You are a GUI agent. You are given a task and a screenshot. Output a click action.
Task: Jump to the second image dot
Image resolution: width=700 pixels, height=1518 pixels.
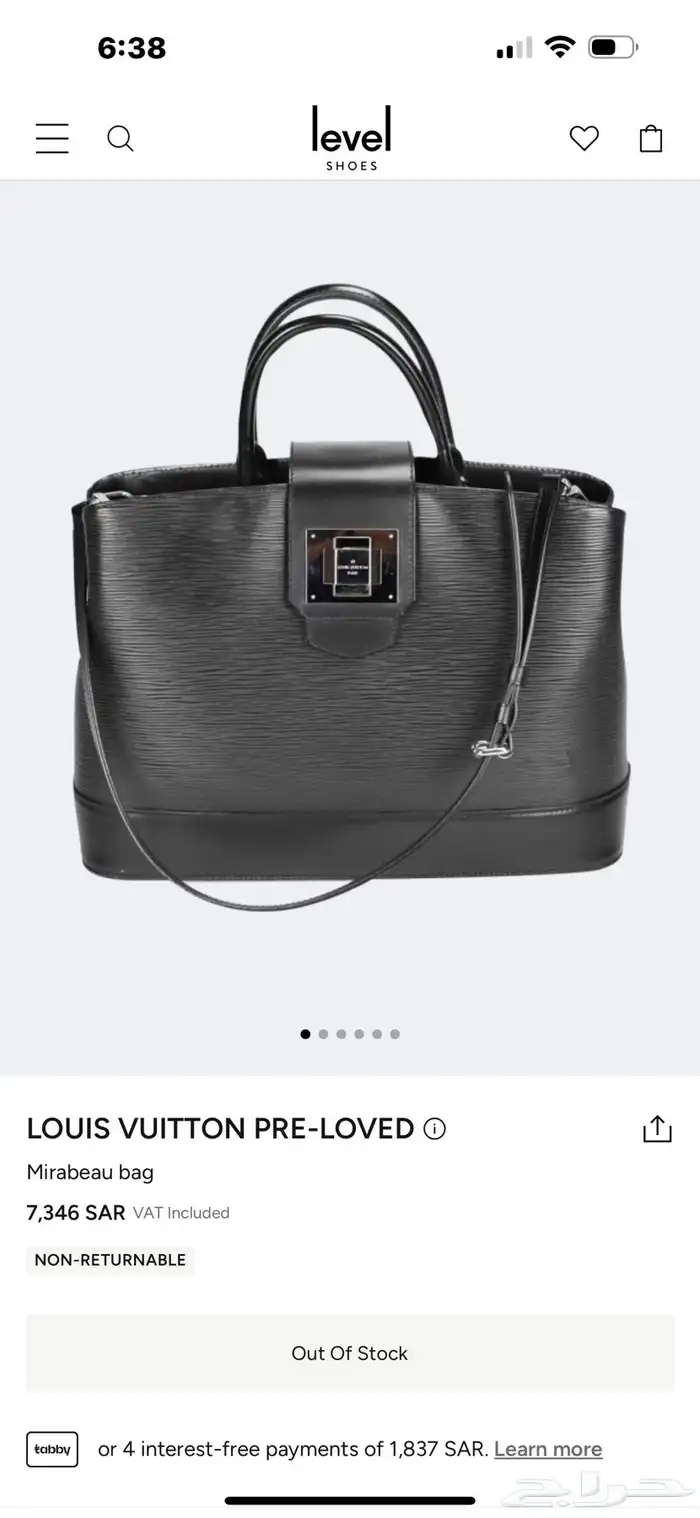point(323,1034)
